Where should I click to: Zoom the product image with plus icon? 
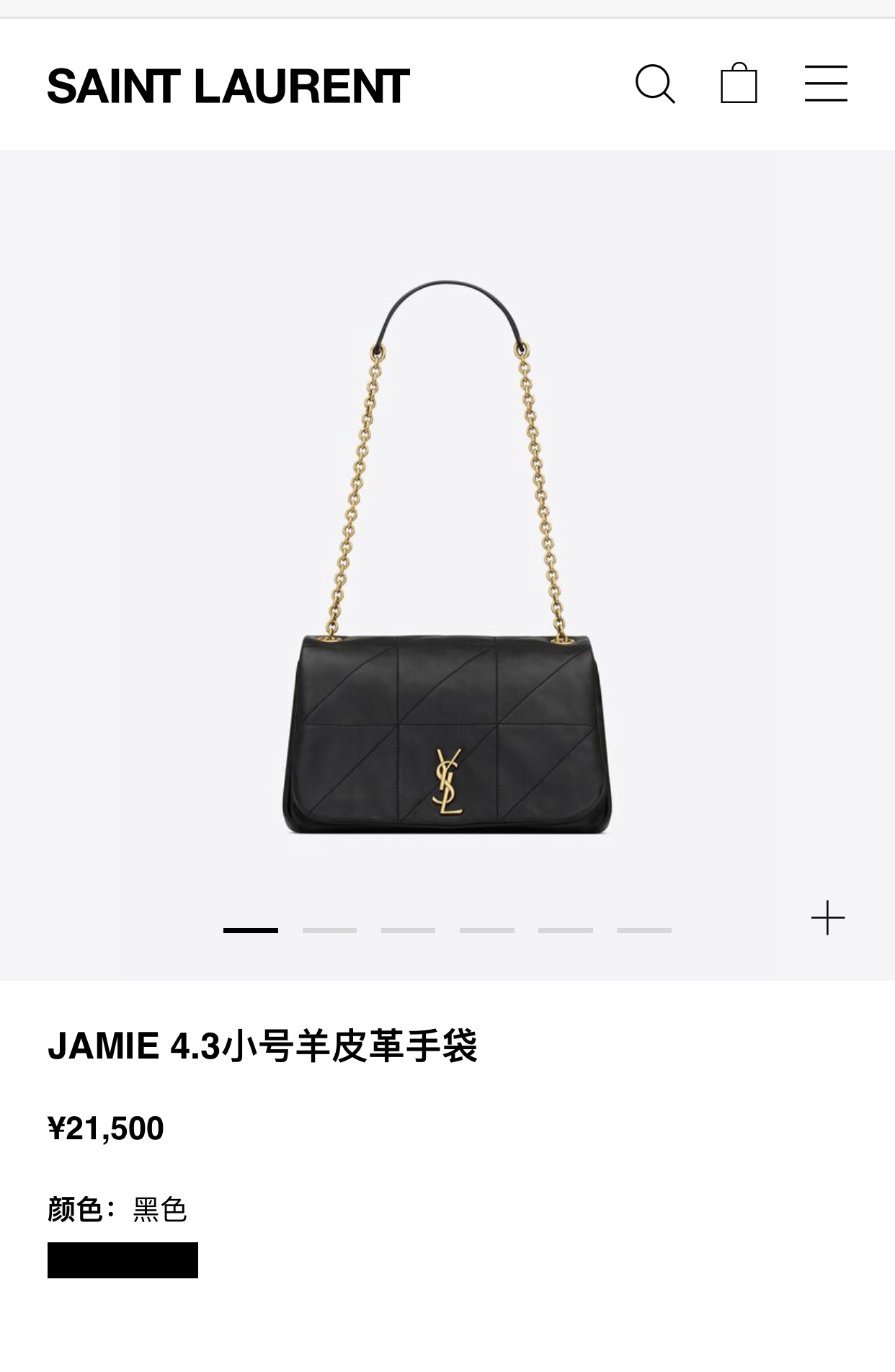pyautogui.click(x=827, y=918)
